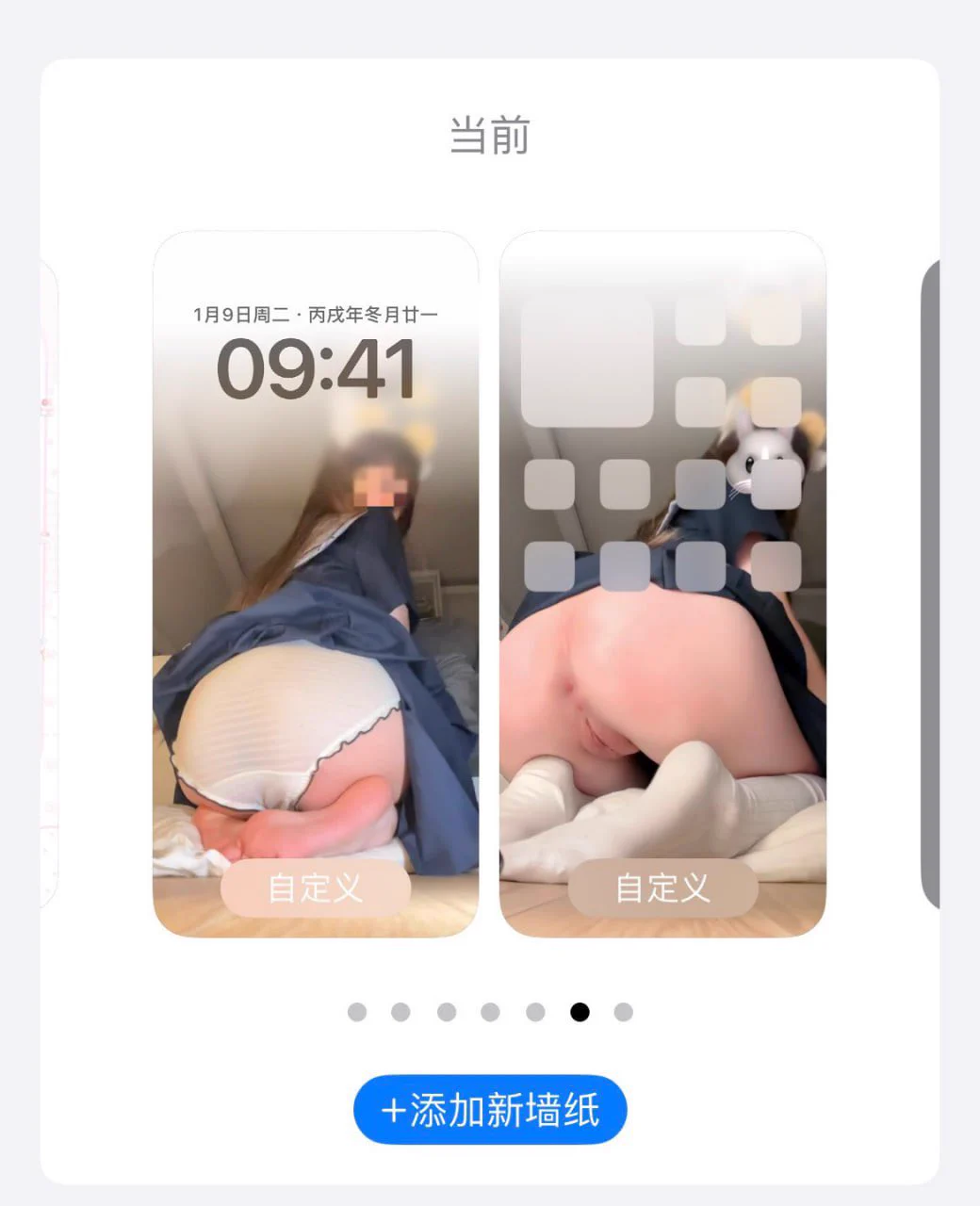Tap 自定义 on the lock screen preview
Image resolution: width=980 pixels, height=1206 pixels.
pyautogui.click(x=316, y=888)
